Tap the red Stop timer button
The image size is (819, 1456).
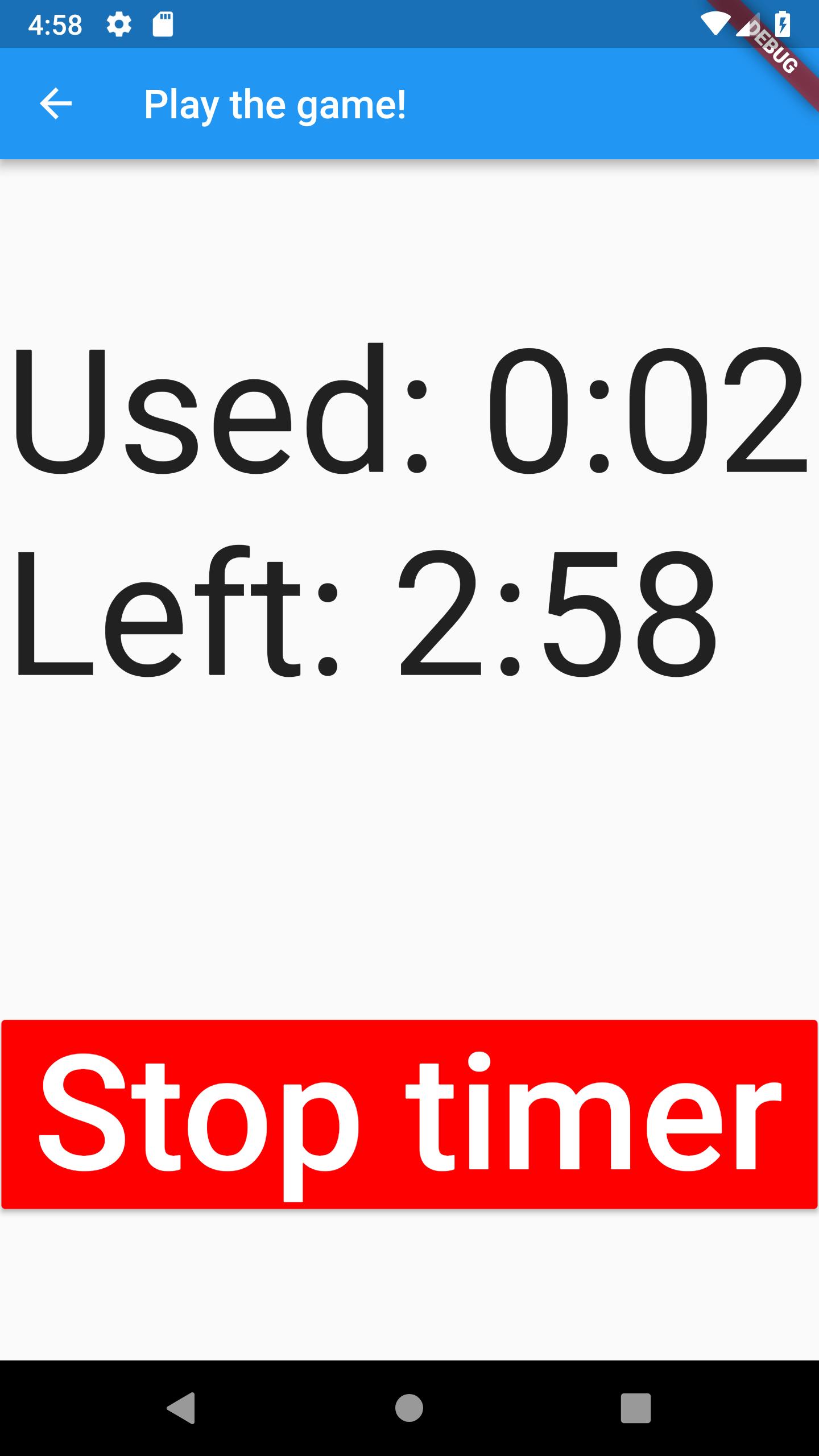click(x=409, y=1114)
